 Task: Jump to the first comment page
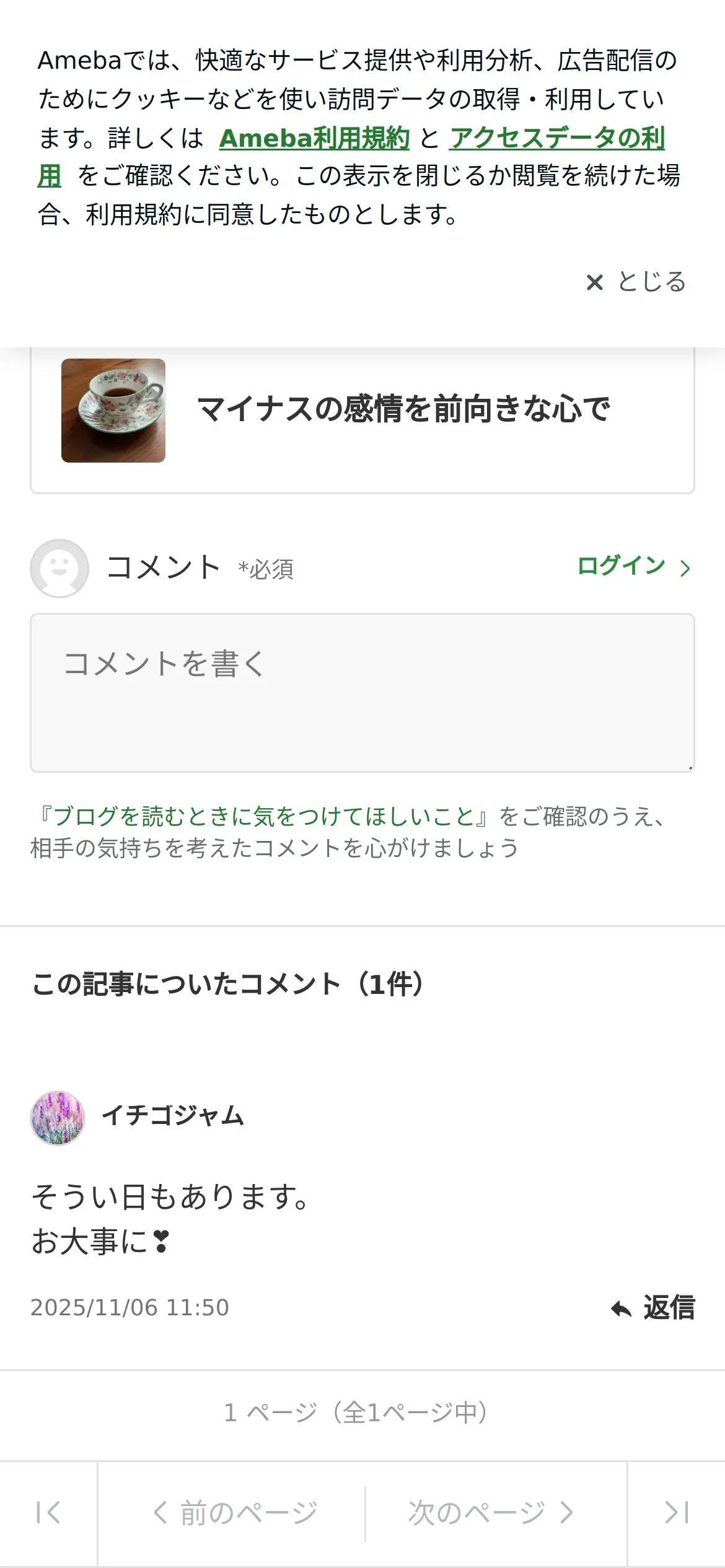point(48,1512)
